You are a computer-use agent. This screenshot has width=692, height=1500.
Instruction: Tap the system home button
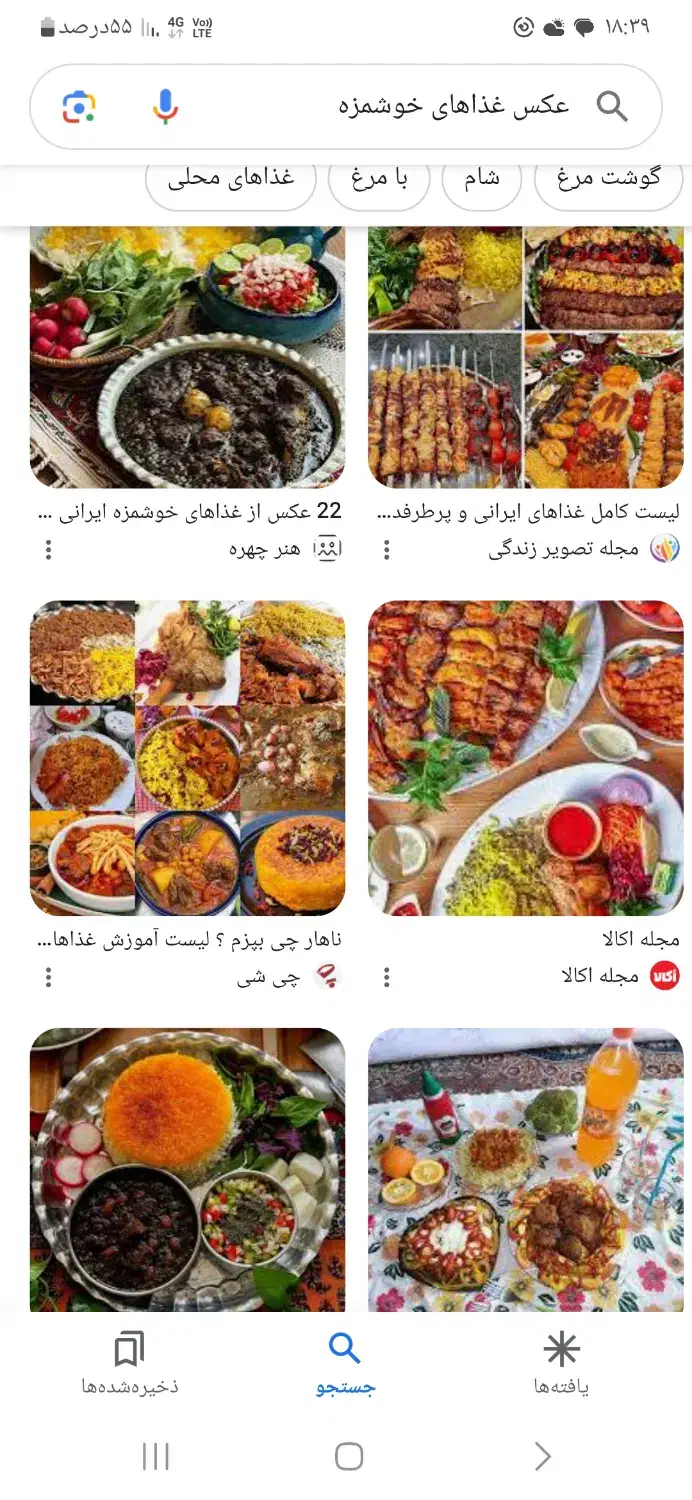tap(348, 1456)
